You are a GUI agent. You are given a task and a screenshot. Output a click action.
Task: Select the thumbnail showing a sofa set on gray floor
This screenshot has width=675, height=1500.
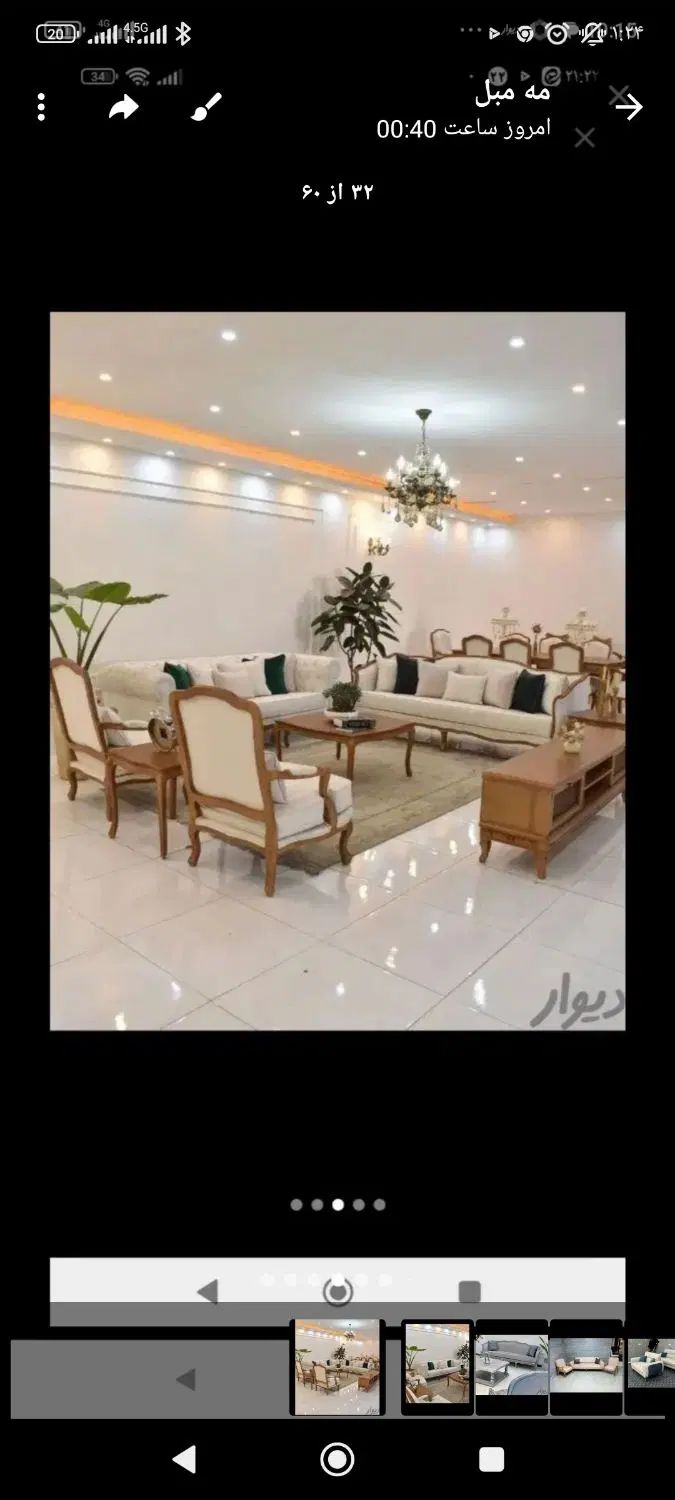tap(586, 1367)
